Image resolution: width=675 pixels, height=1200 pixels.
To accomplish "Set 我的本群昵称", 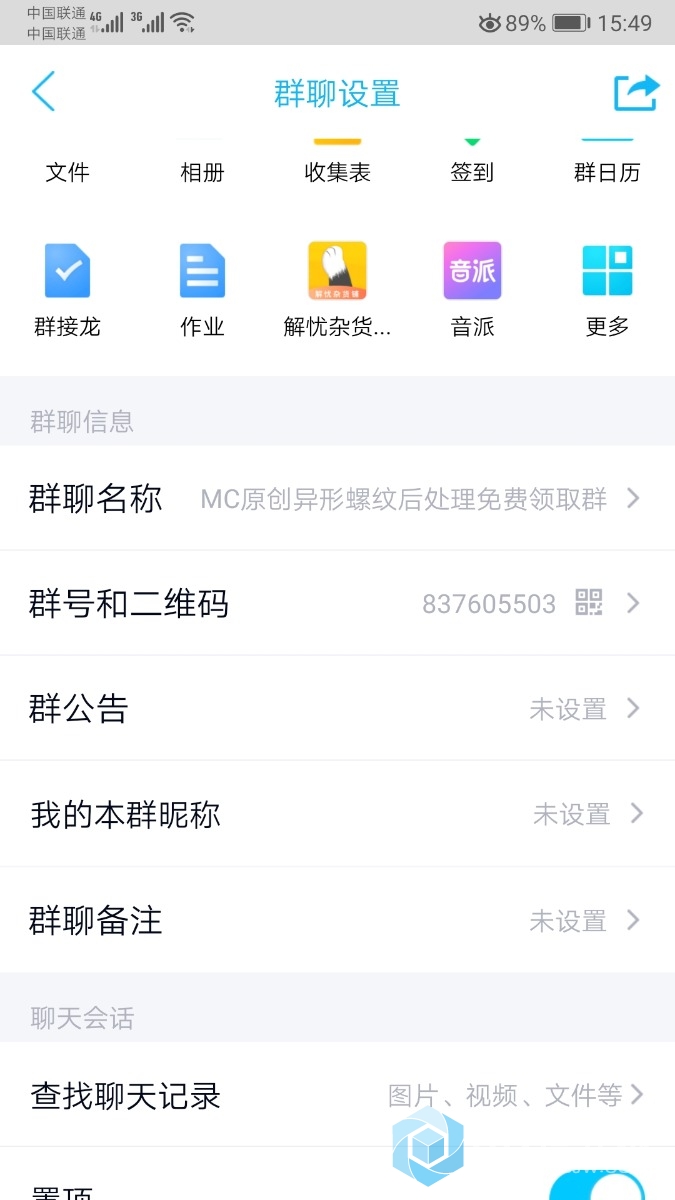I will coord(337,814).
